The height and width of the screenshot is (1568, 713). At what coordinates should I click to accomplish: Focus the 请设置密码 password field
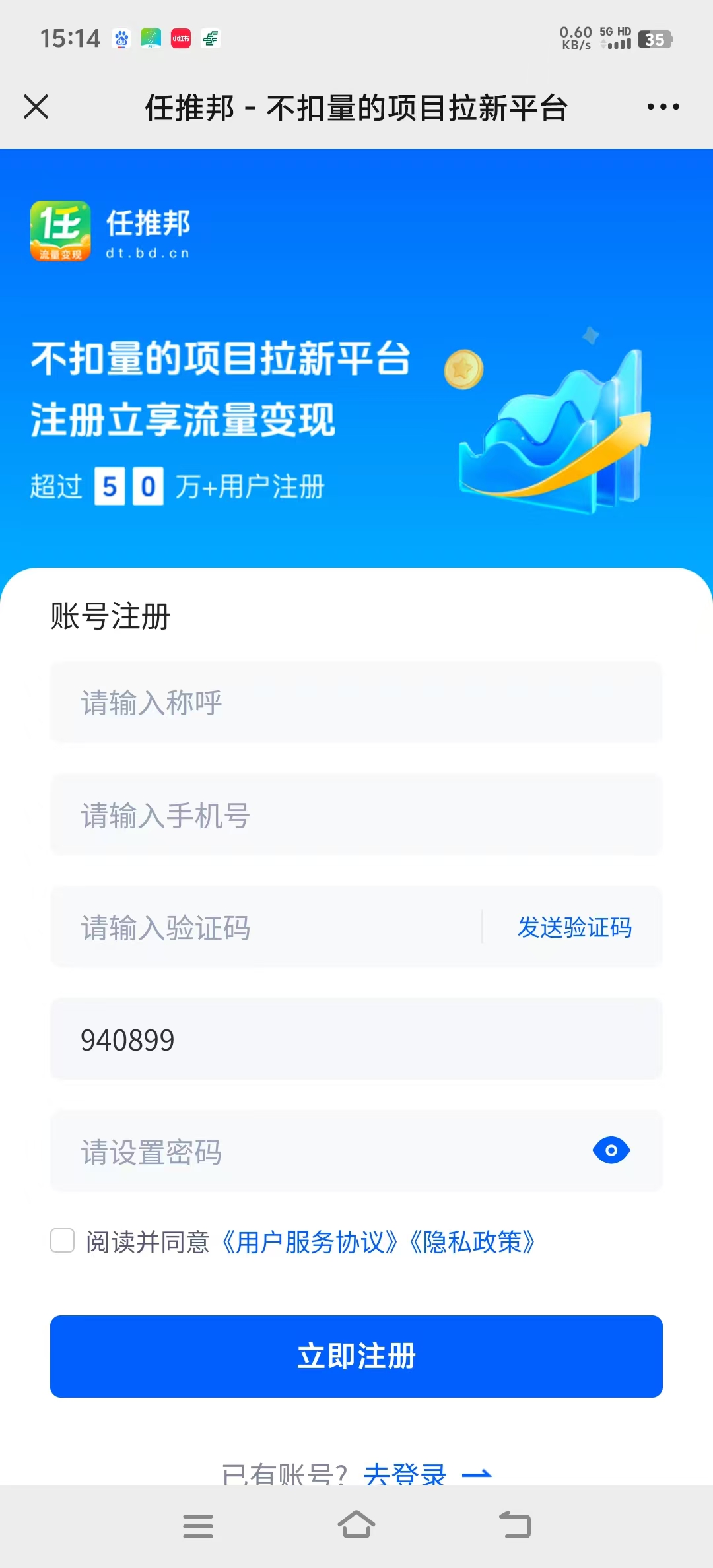[297, 1152]
